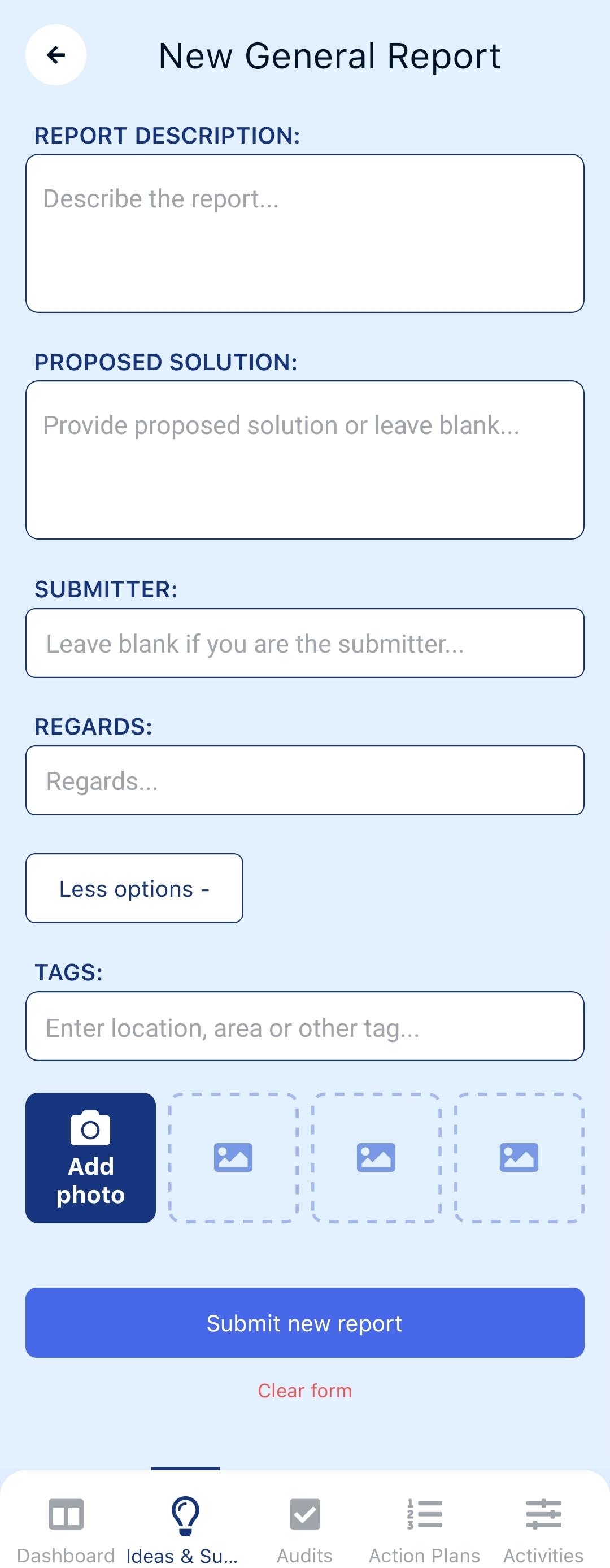Clear the form
Viewport: 610px width, 1568px height.
[304, 1391]
